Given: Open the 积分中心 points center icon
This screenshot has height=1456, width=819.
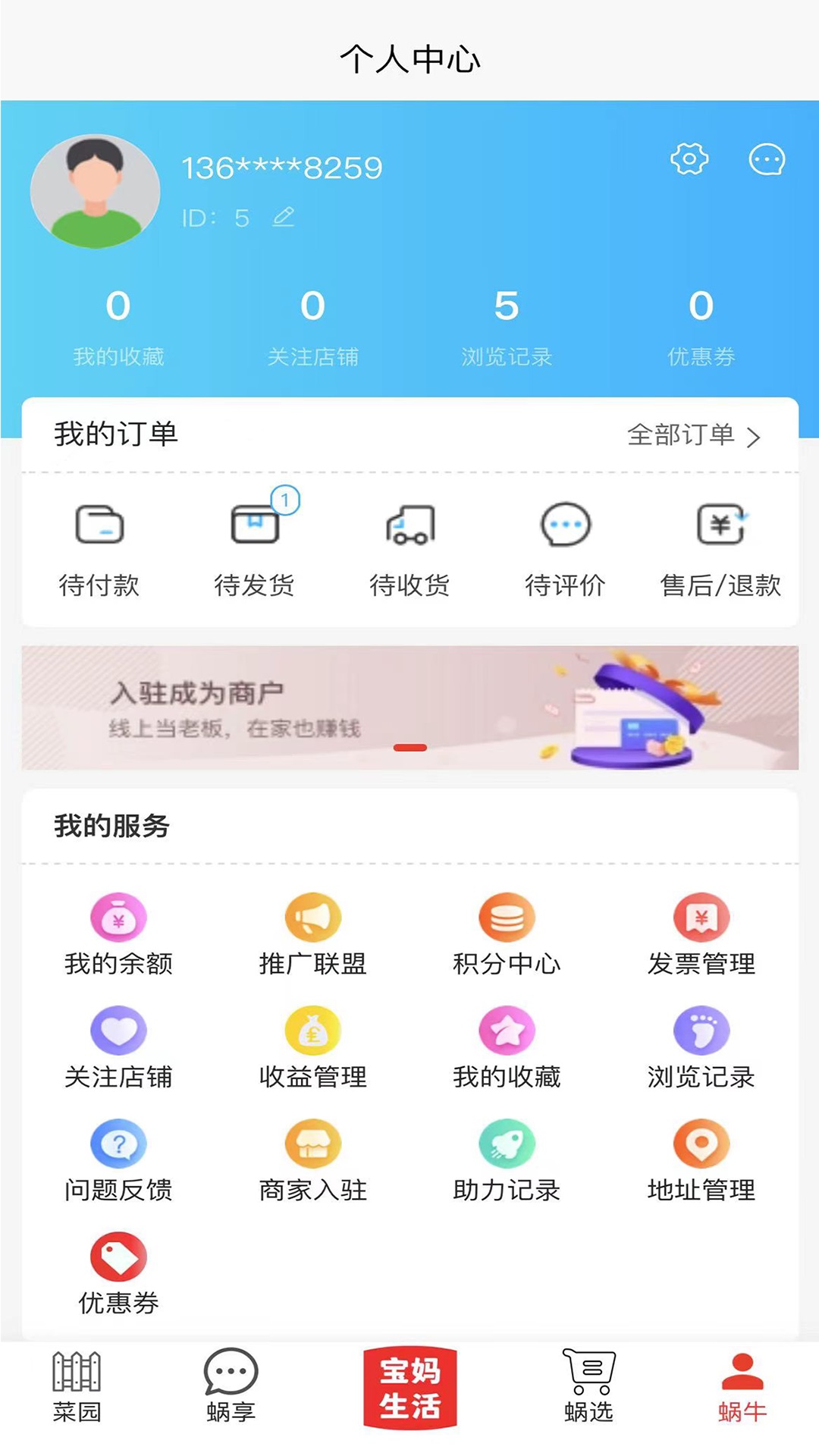Looking at the screenshot, I should [507, 917].
